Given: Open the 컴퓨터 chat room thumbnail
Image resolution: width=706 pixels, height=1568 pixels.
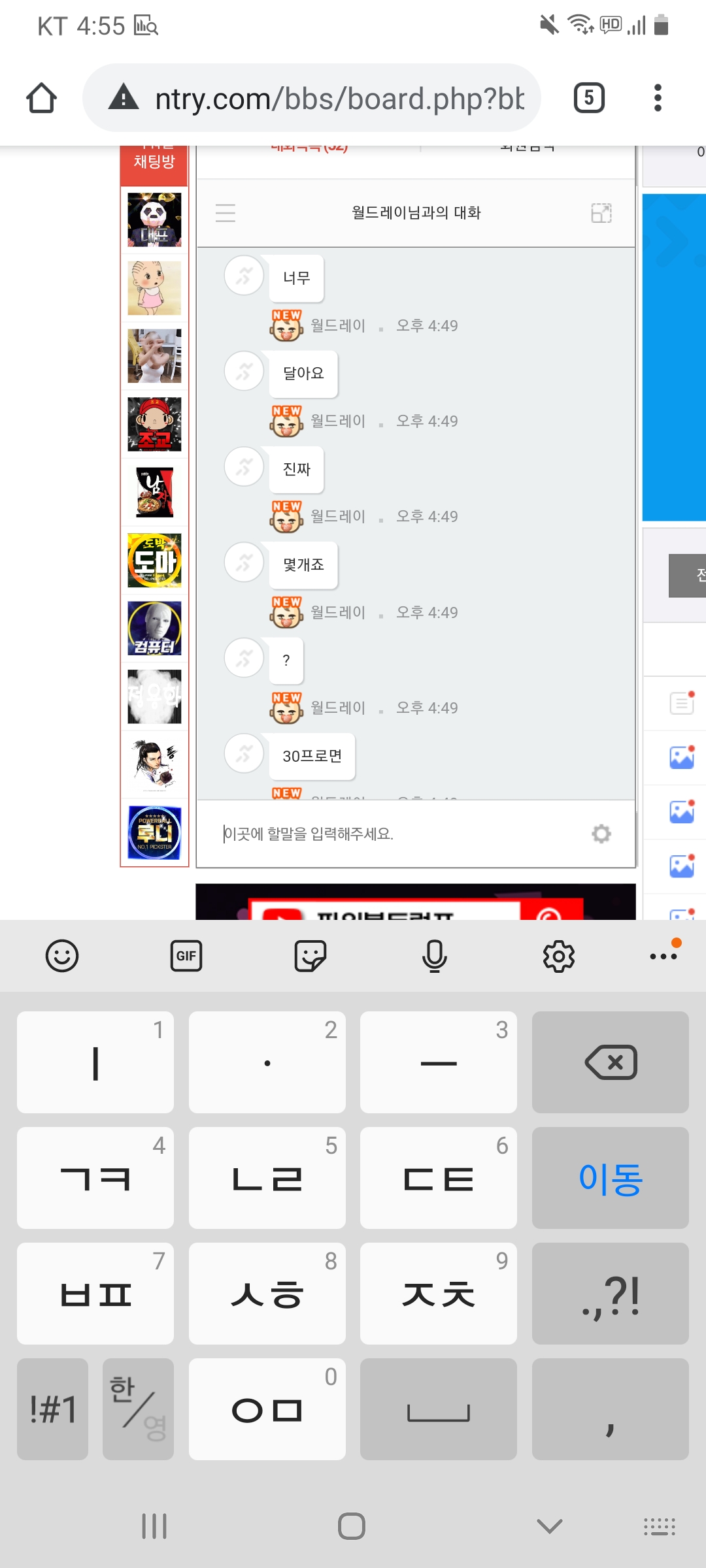Looking at the screenshot, I should (x=154, y=629).
